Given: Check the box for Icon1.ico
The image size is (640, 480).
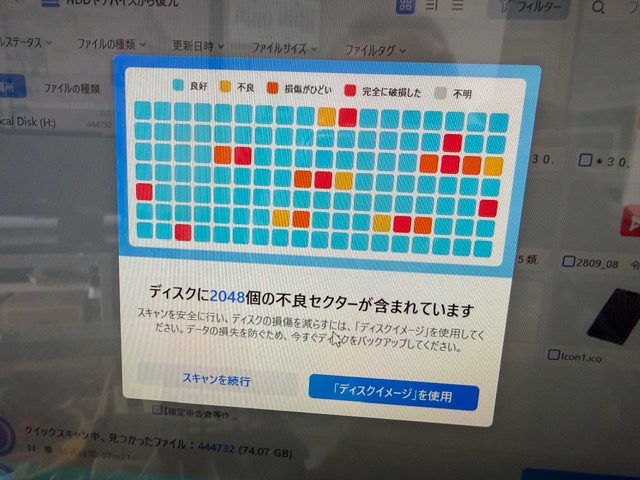Looking at the screenshot, I should coord(552,354).
